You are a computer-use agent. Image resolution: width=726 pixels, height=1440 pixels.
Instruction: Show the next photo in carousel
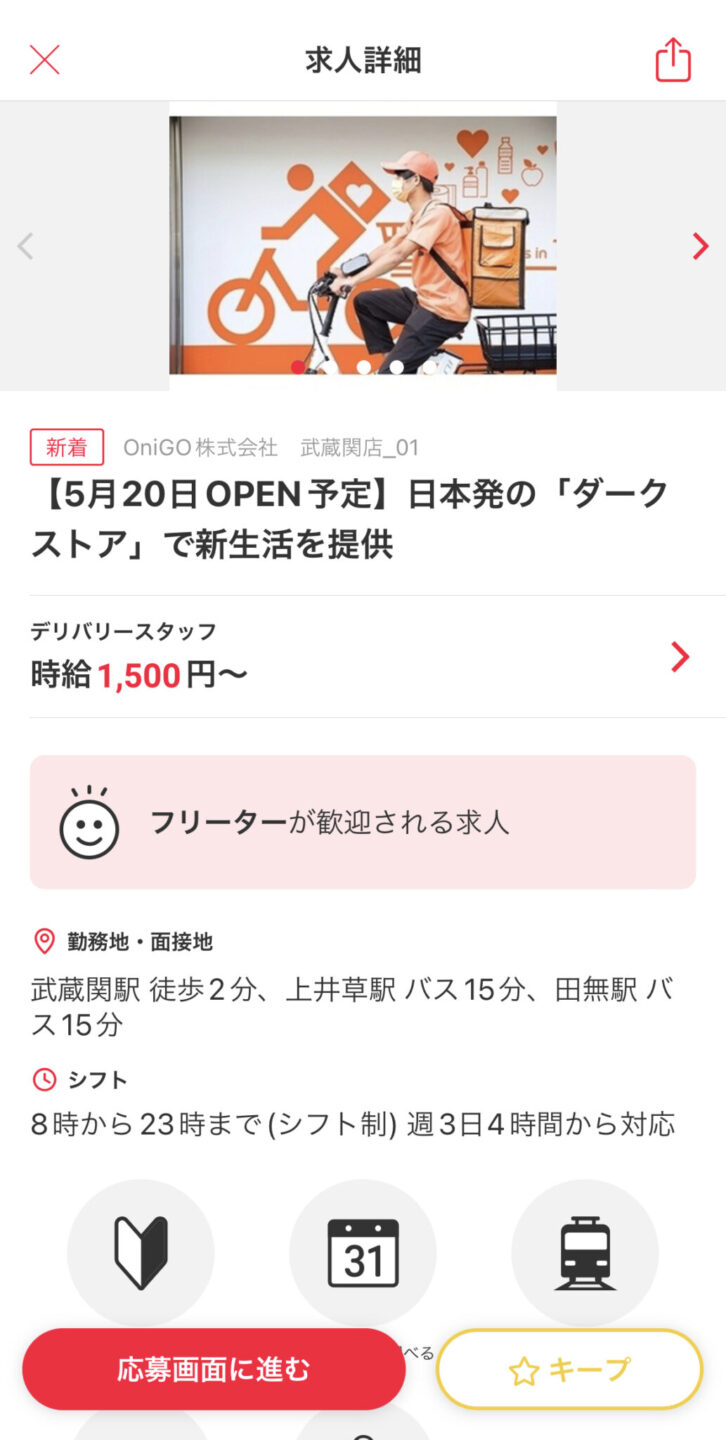700,246
